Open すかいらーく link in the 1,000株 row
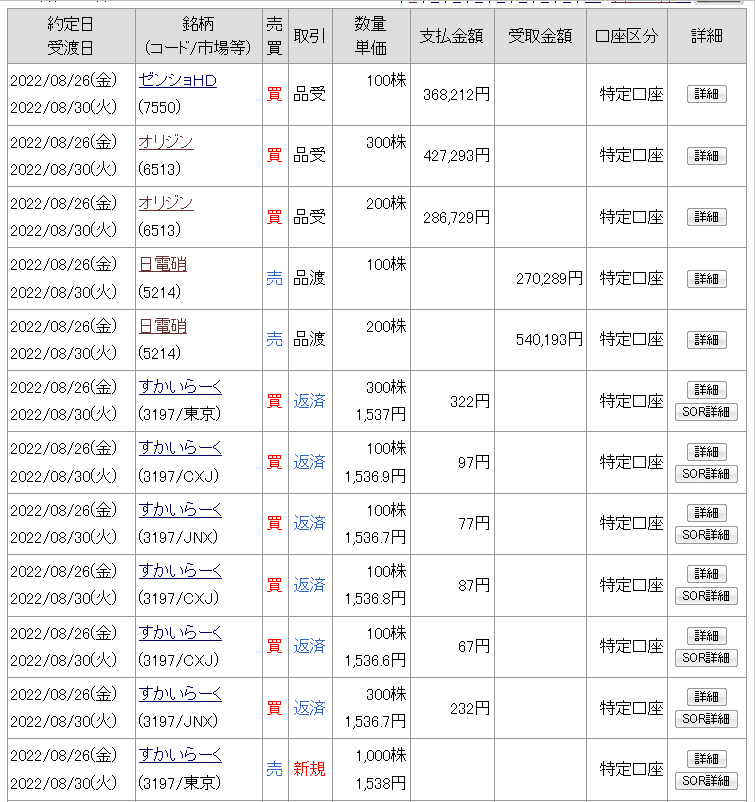Screen dimensions: 755x802 click(180, 755)
